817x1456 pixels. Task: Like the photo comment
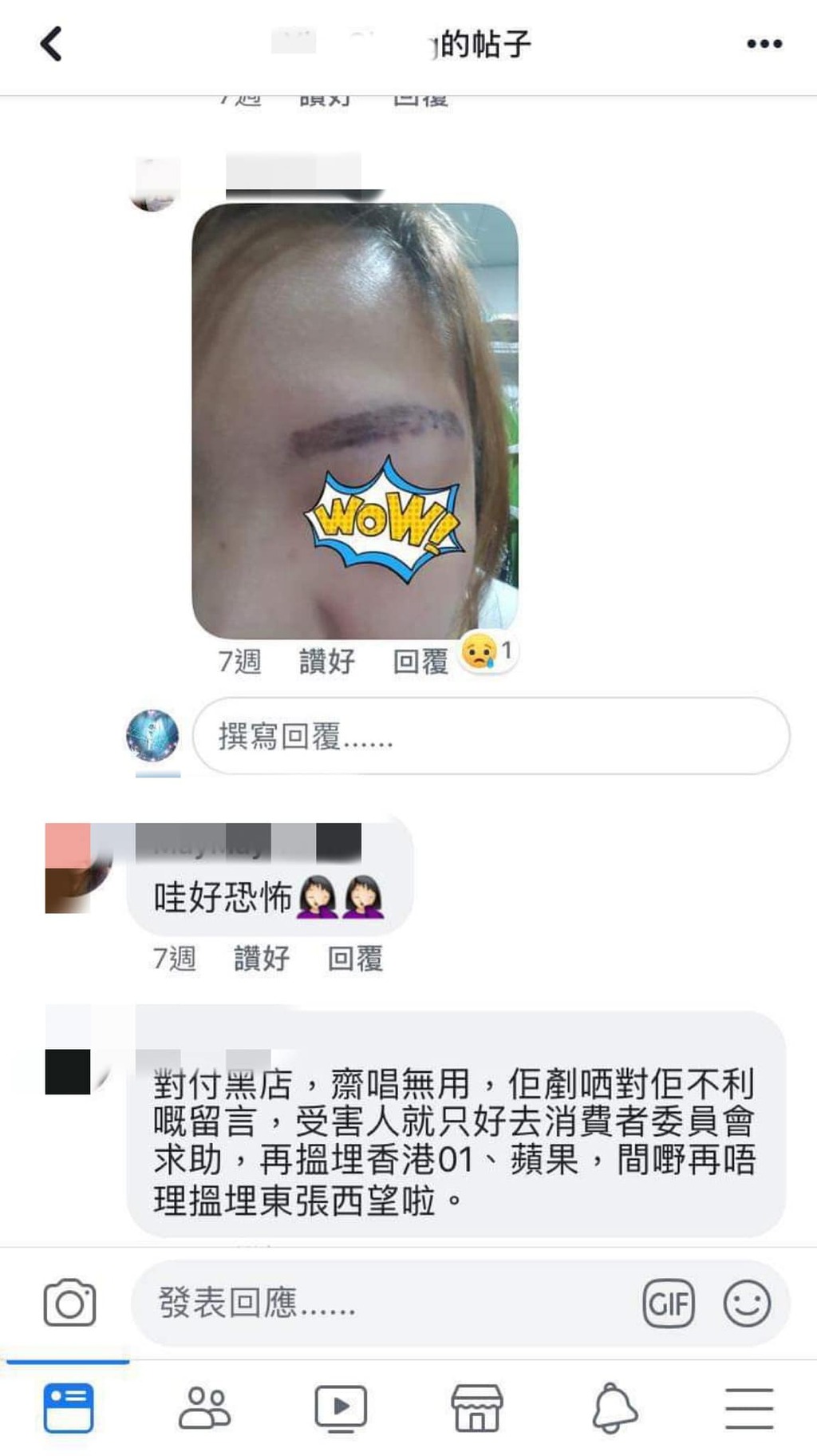click(x=326, y=661)
